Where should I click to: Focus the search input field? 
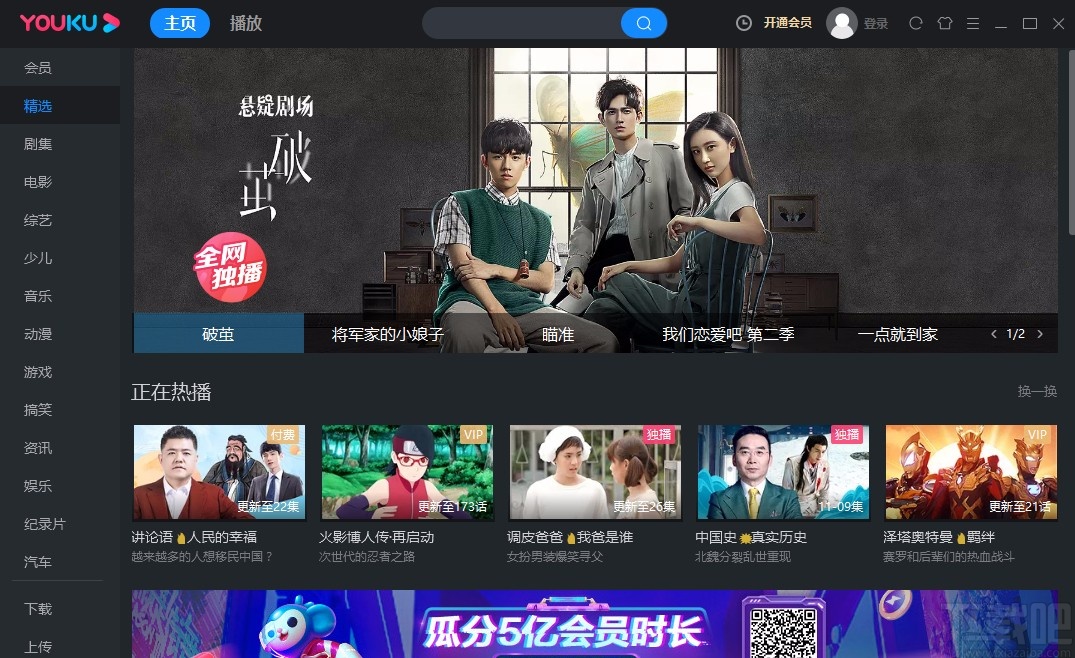[x=520, y=23]
